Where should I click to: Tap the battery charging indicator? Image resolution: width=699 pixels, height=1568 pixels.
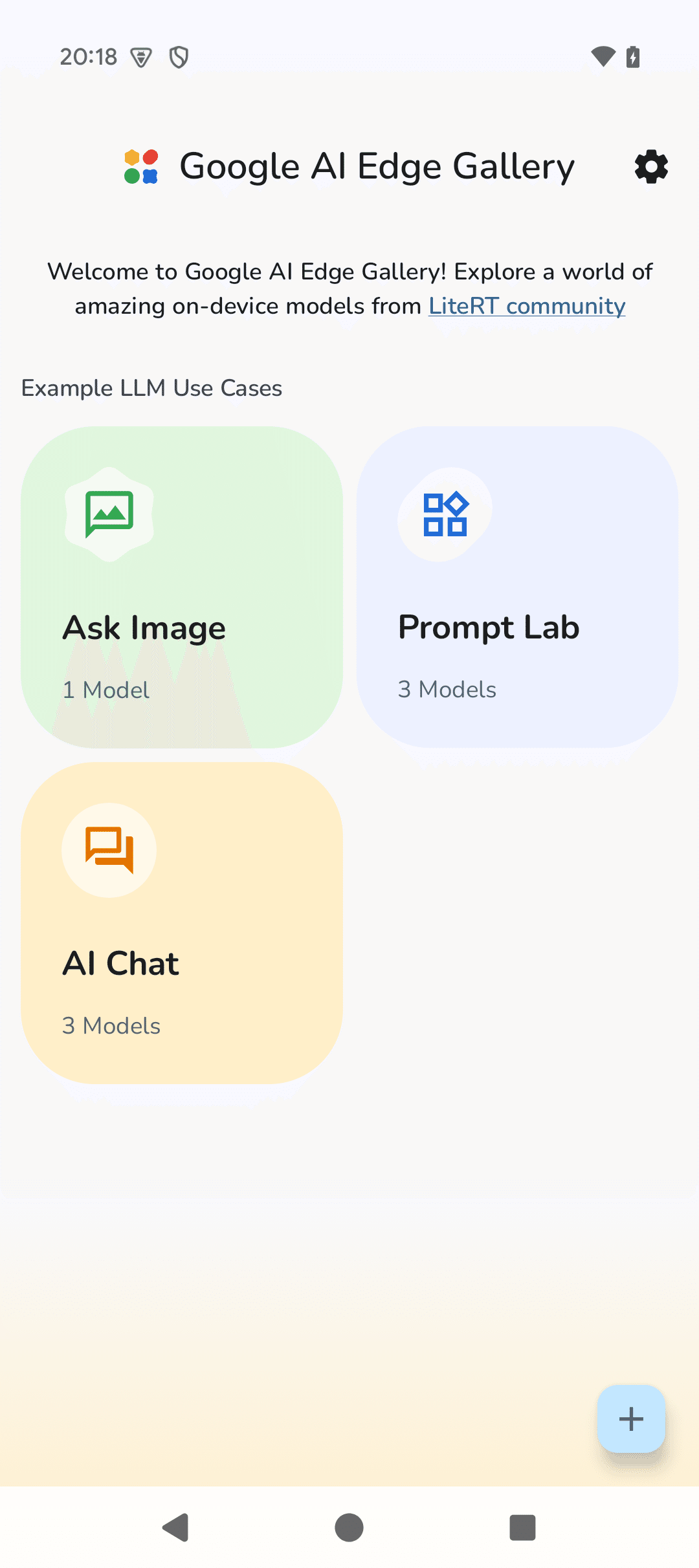631,56
